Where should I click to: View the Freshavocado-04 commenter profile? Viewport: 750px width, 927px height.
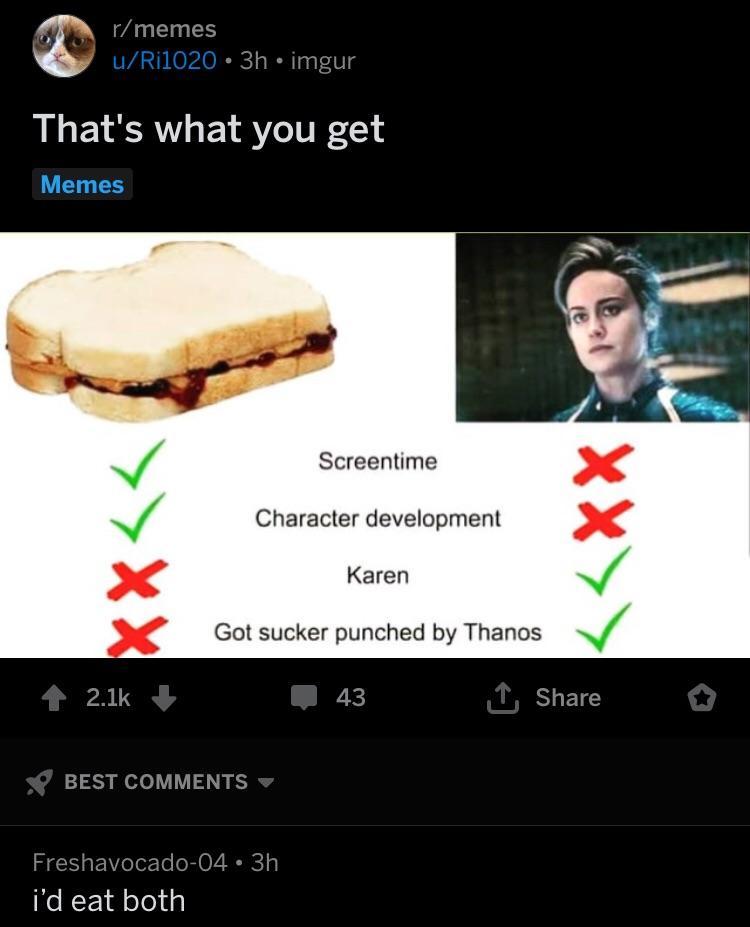(129, 861)
